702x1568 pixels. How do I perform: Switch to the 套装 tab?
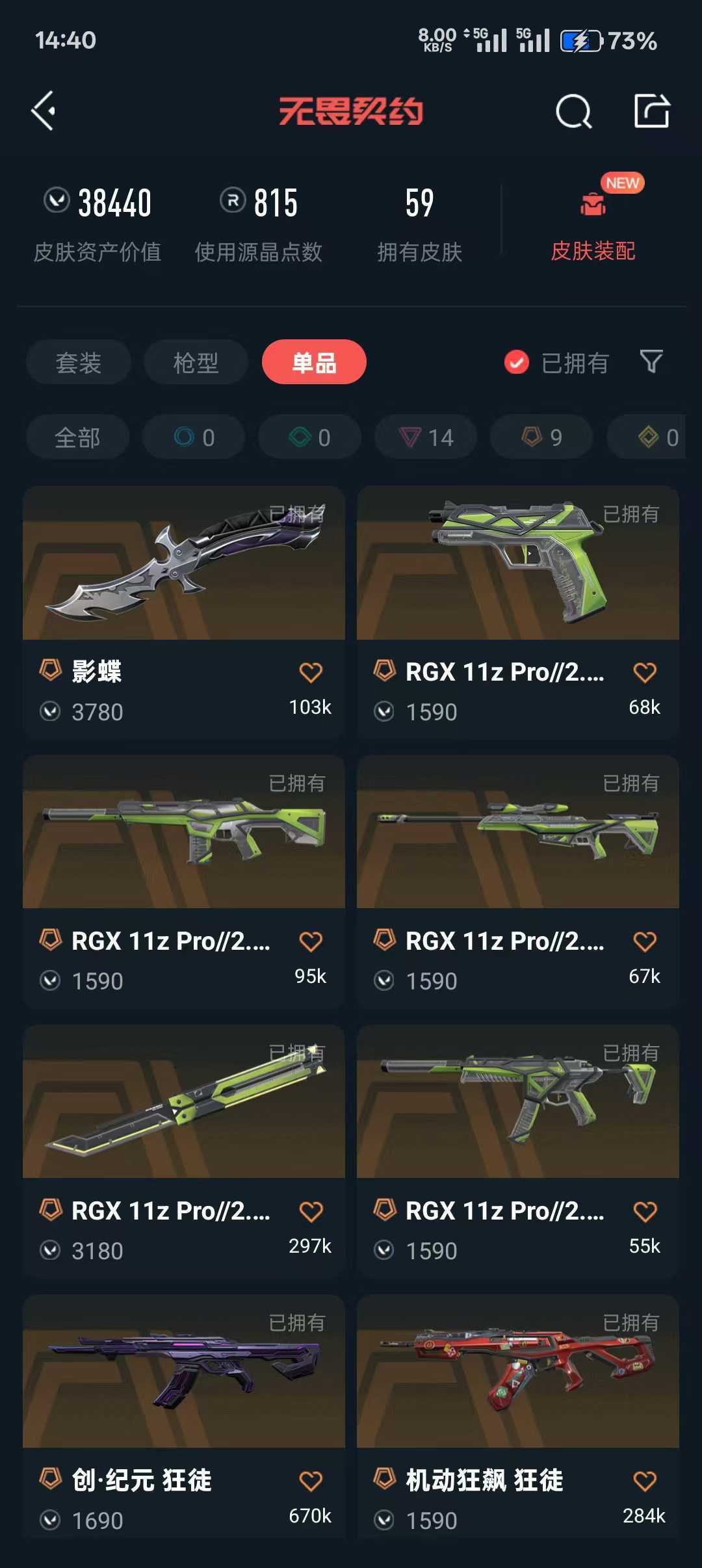79,362
